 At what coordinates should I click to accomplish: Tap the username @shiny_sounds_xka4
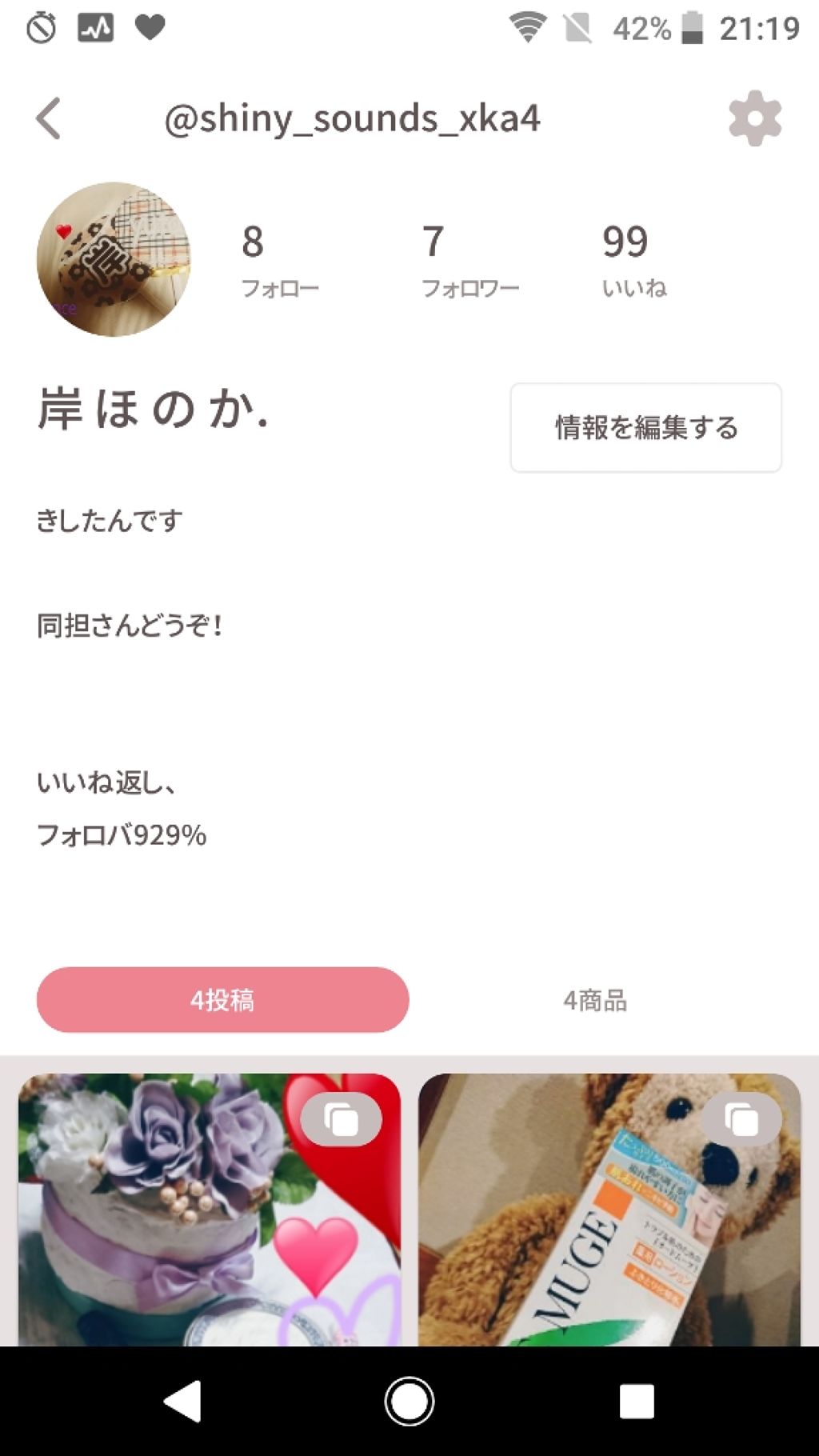tap(352, 118)
